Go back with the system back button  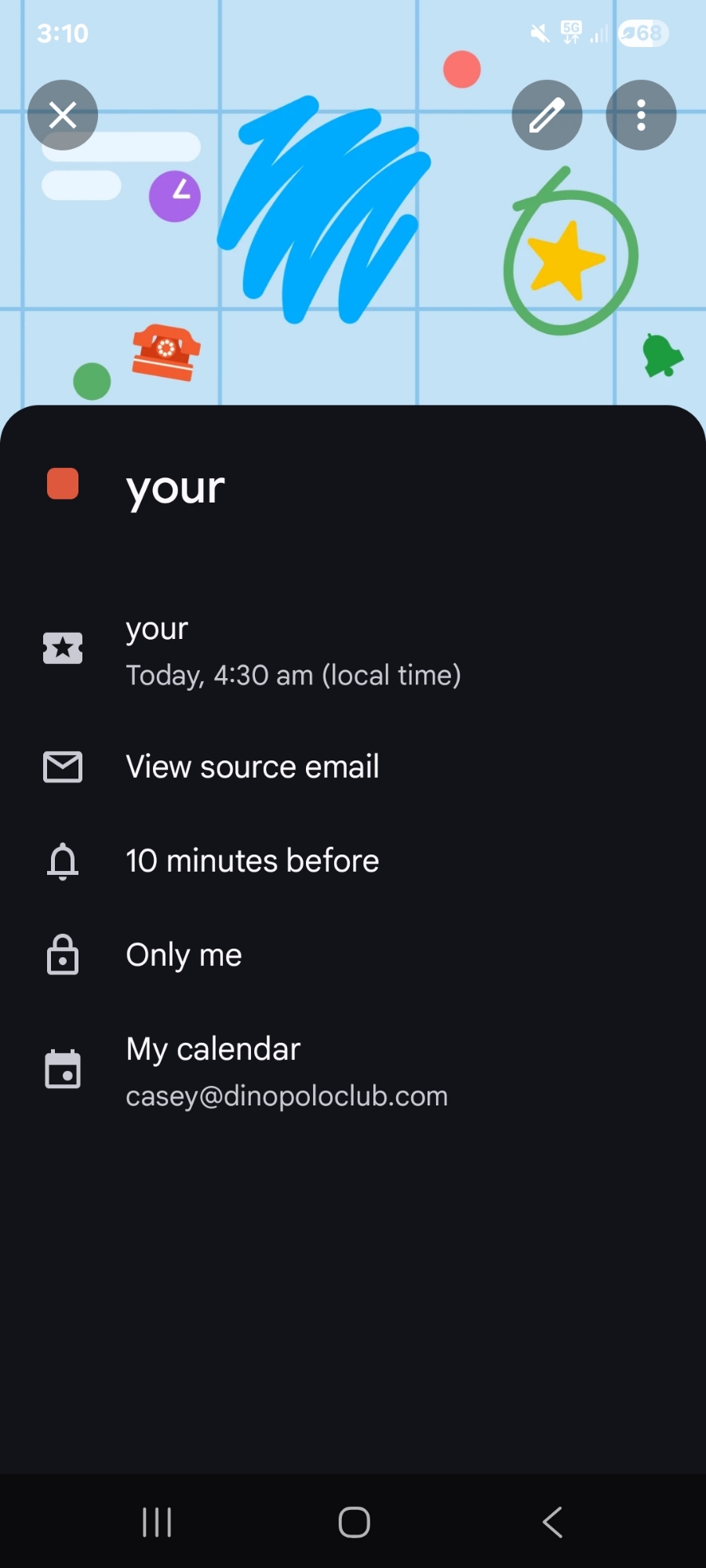(552, 1522)
